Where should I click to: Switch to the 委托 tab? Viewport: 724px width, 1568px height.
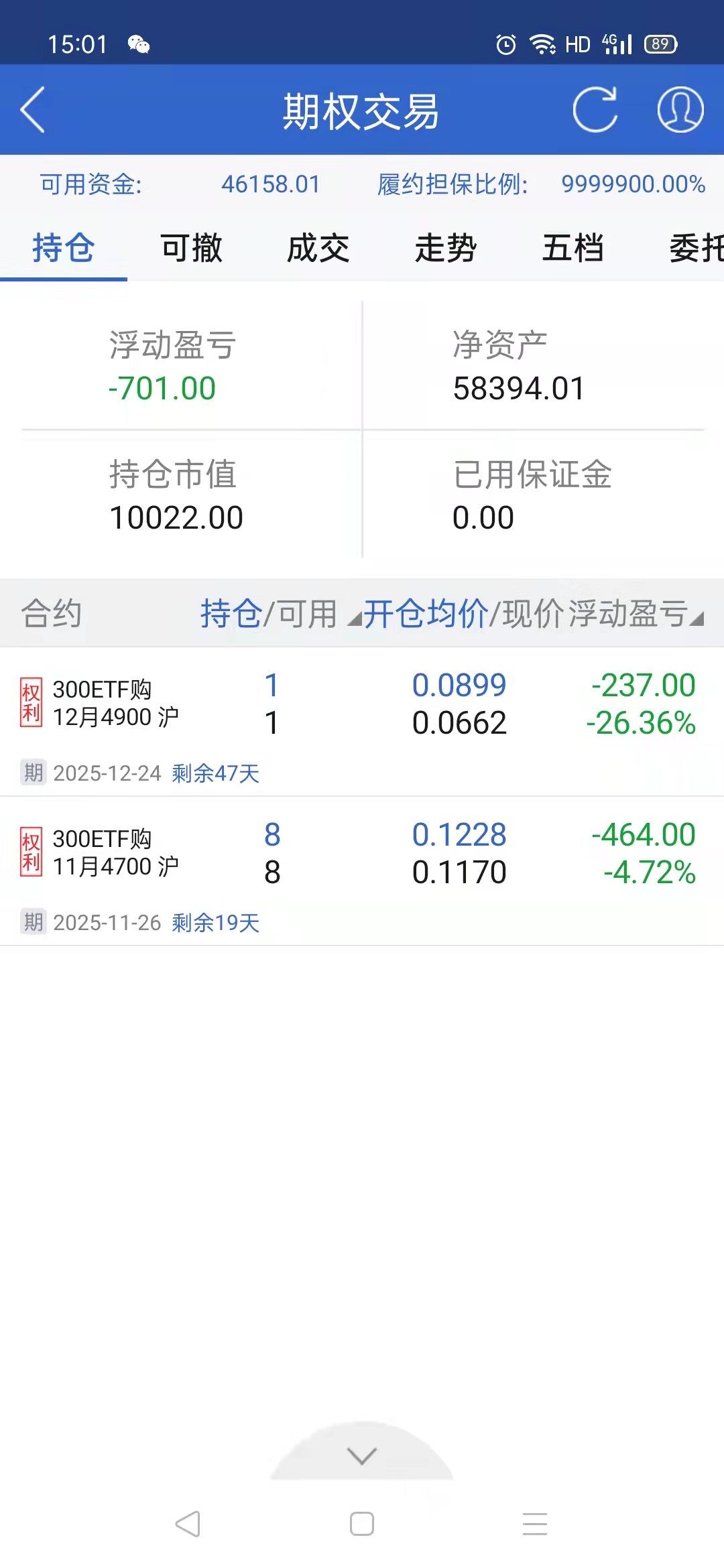(696, 249)
